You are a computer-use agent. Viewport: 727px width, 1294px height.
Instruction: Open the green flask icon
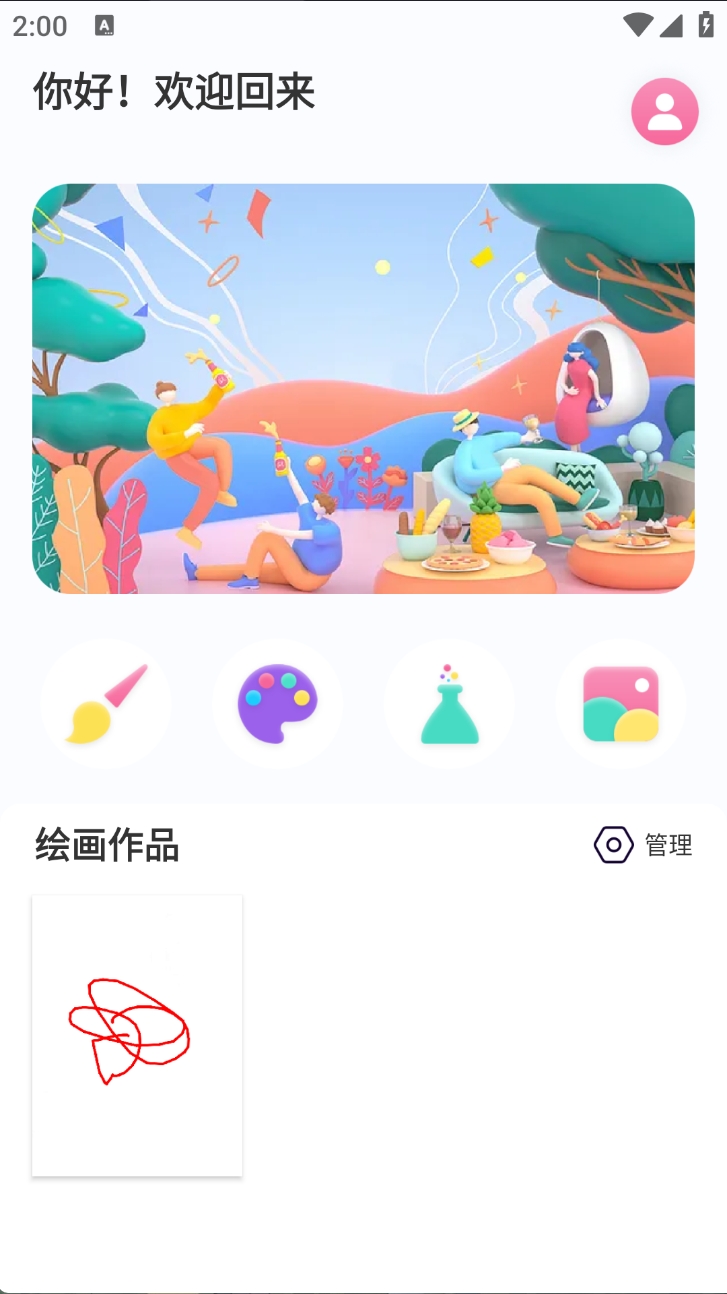(x=449, y=704)
